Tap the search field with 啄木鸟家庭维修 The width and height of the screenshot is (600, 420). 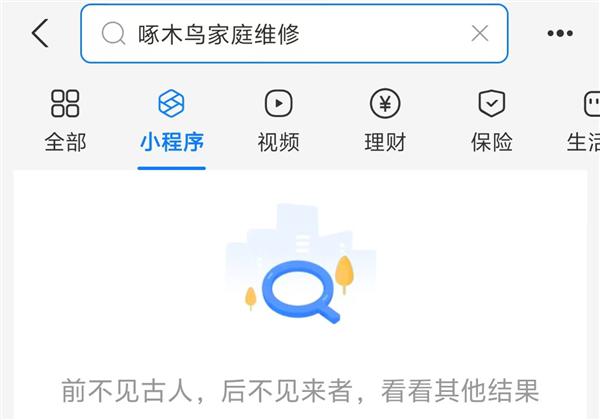290,33
